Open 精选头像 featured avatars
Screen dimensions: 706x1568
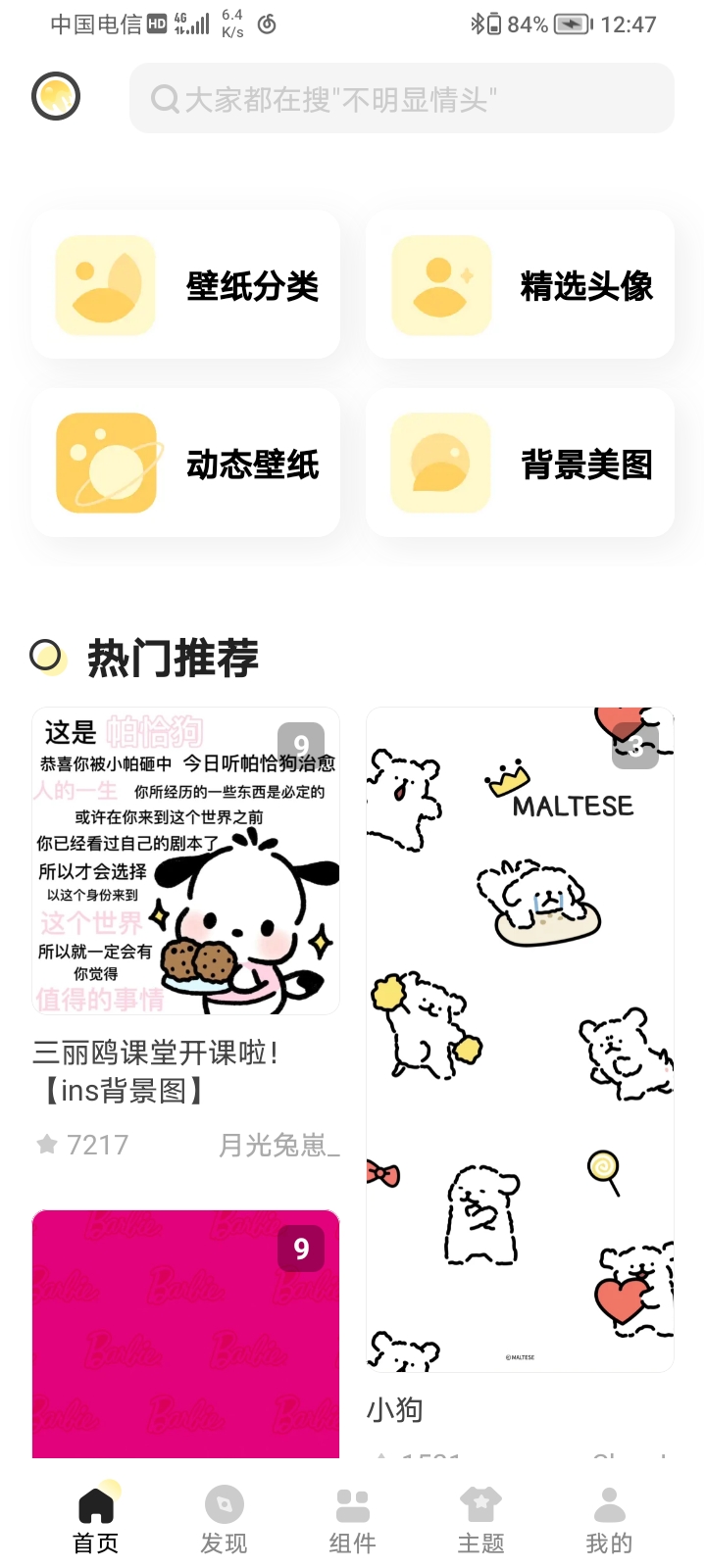(520, 285)
